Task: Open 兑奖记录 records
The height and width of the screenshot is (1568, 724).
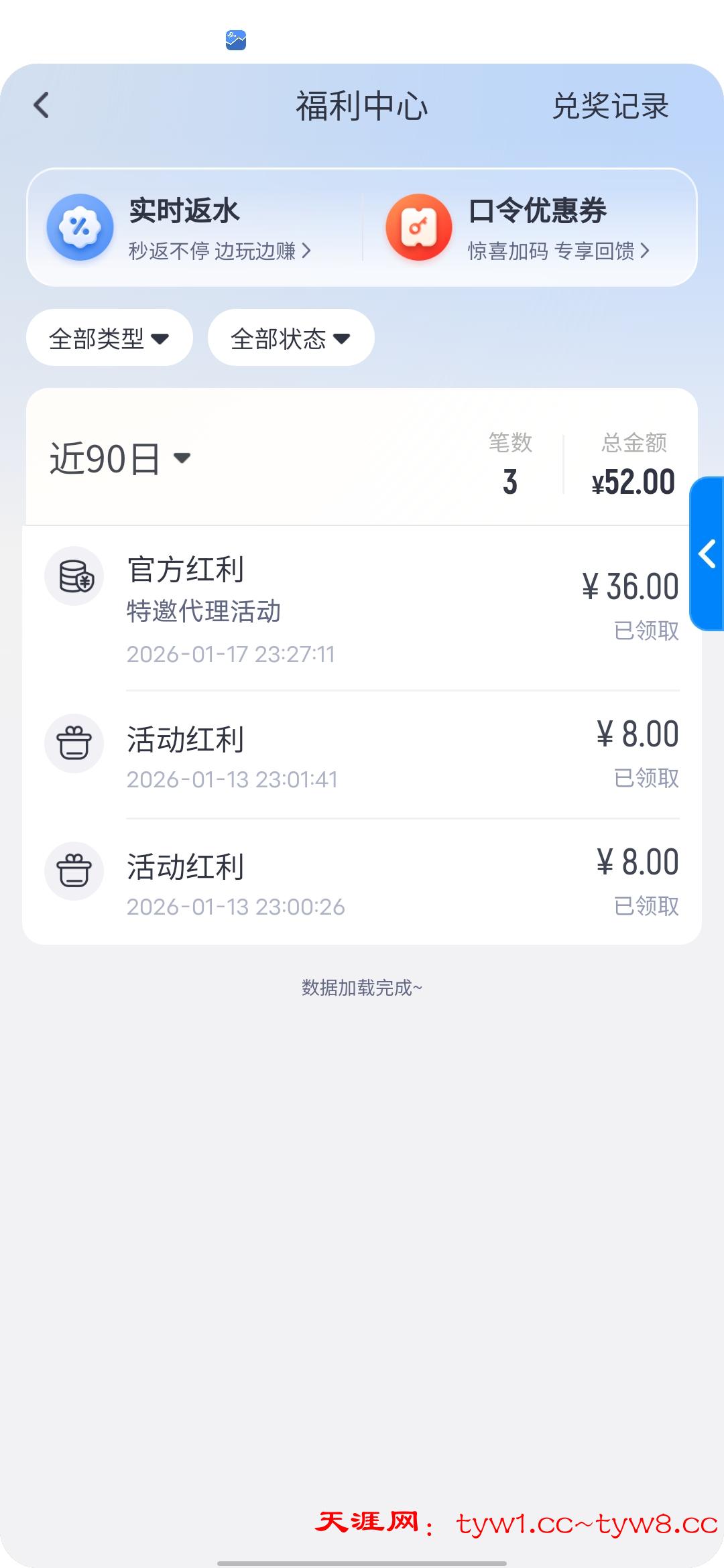Action: (x=610, y=106)
